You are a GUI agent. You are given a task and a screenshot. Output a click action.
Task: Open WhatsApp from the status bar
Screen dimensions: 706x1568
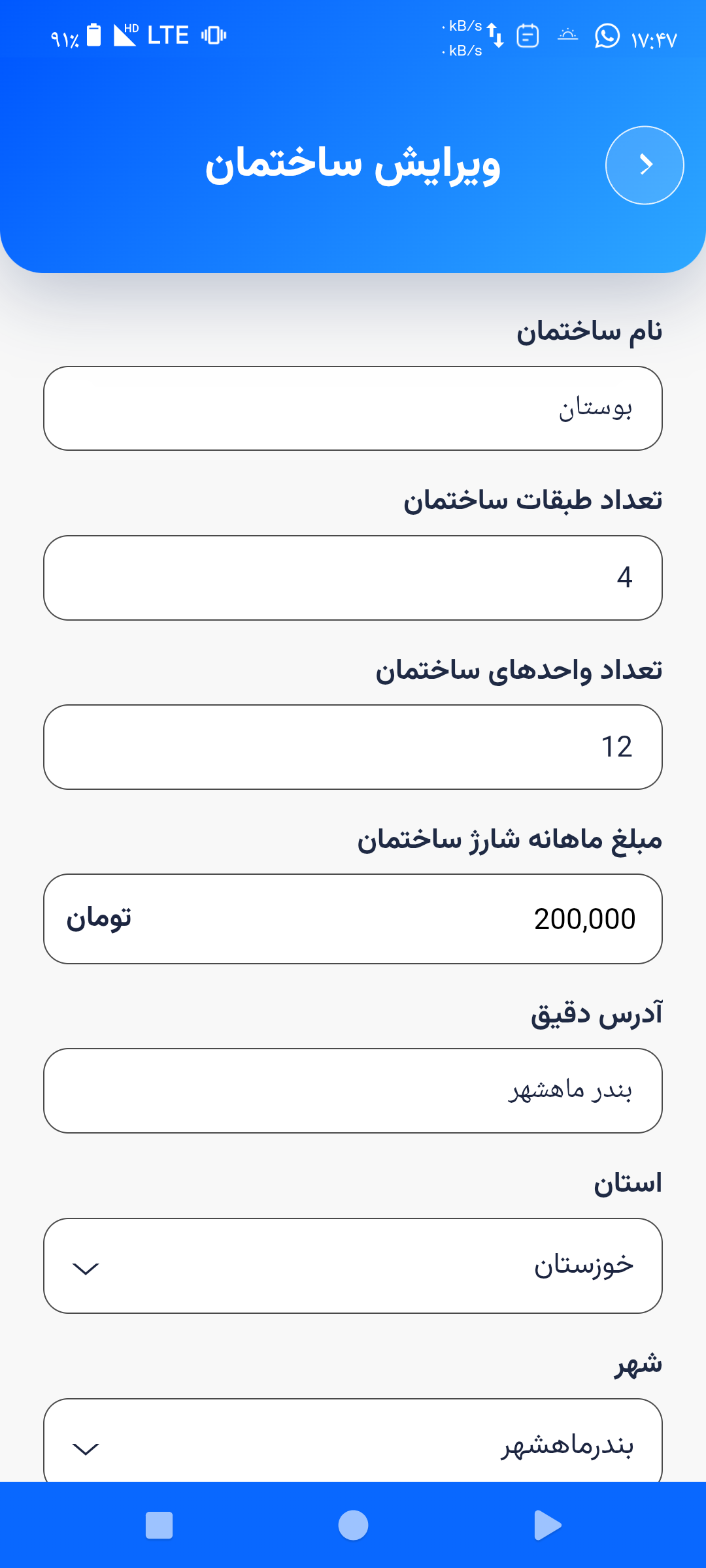[x=607, y=37]
